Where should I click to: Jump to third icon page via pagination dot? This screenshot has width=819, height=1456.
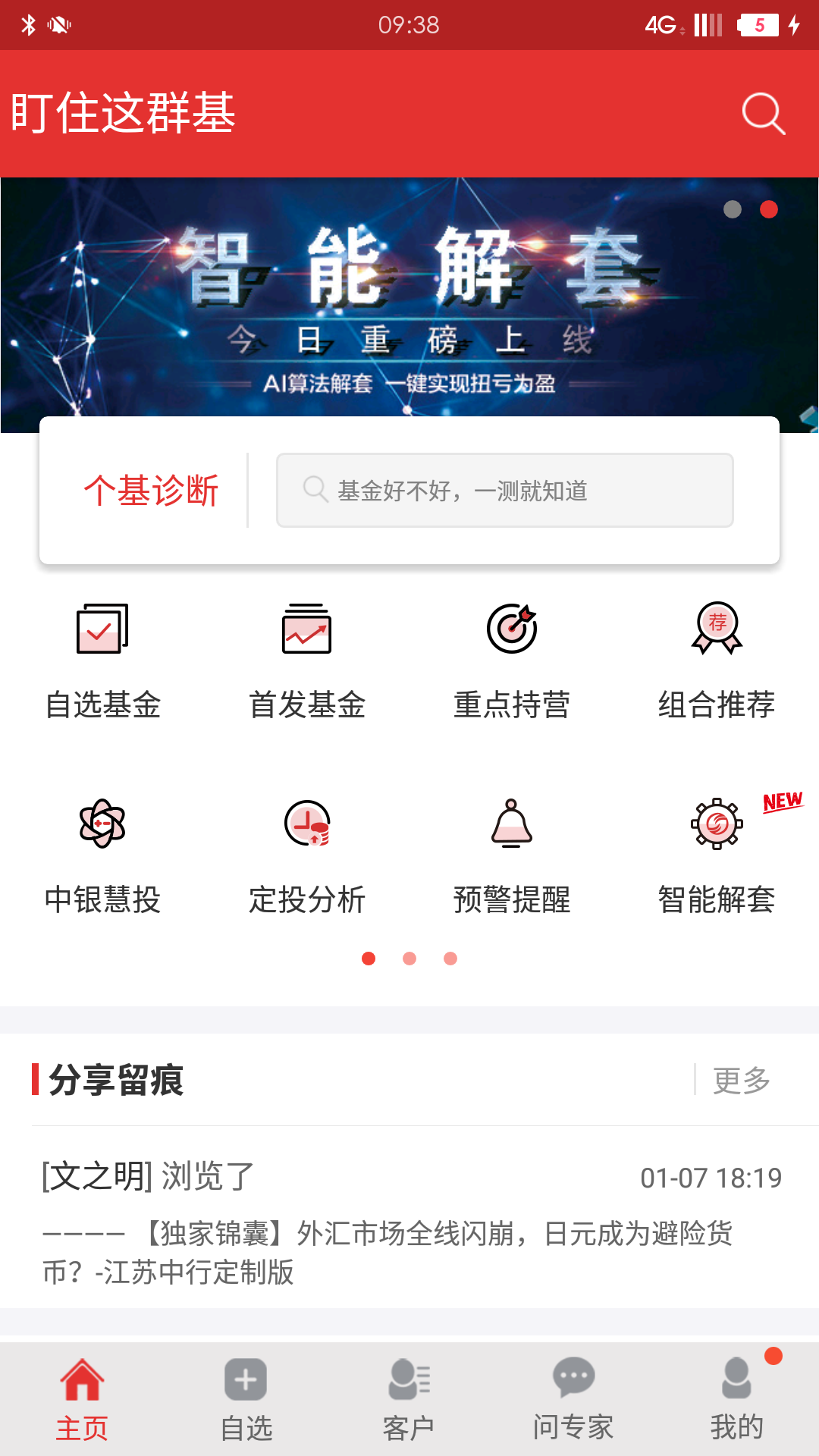(x=450, y=959)
